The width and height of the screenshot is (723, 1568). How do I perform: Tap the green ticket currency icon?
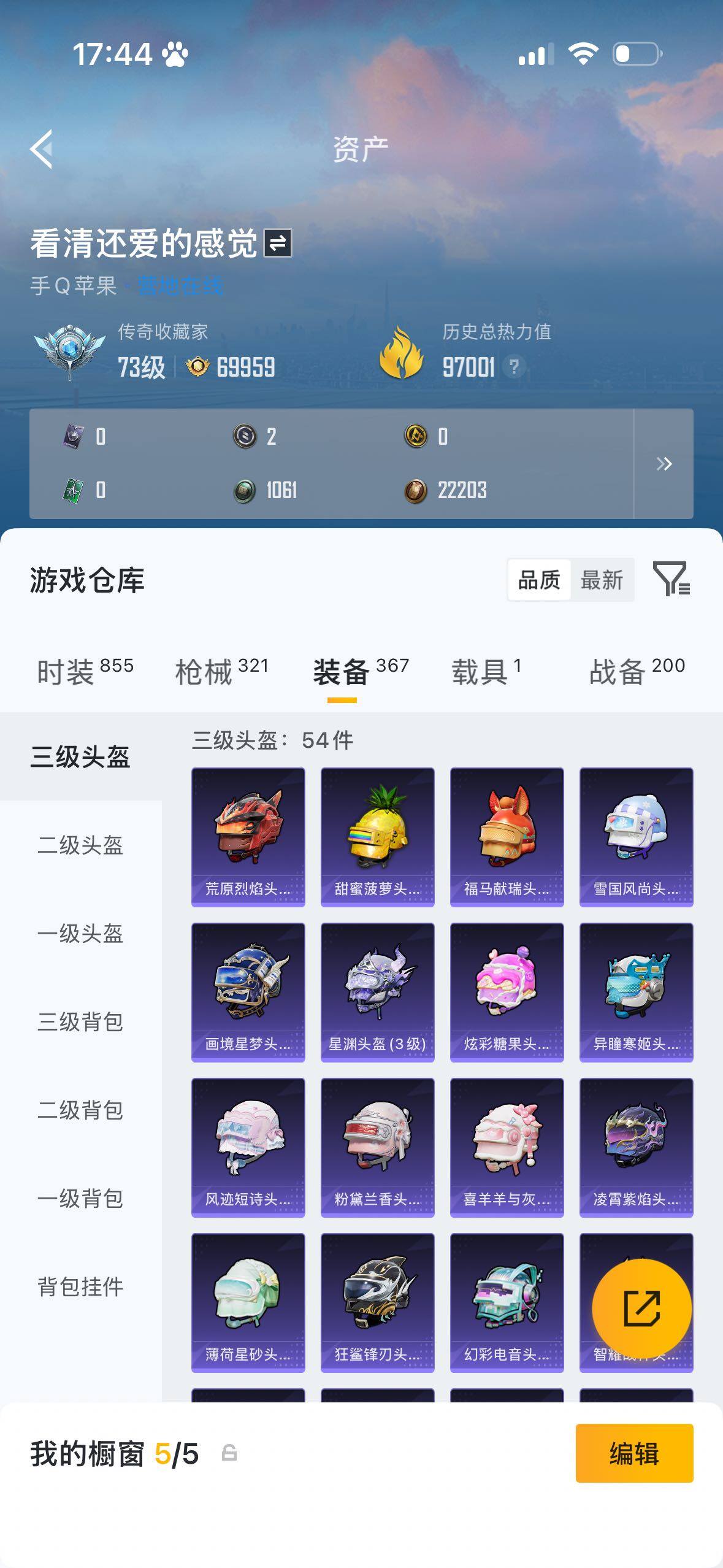(72, 491)
